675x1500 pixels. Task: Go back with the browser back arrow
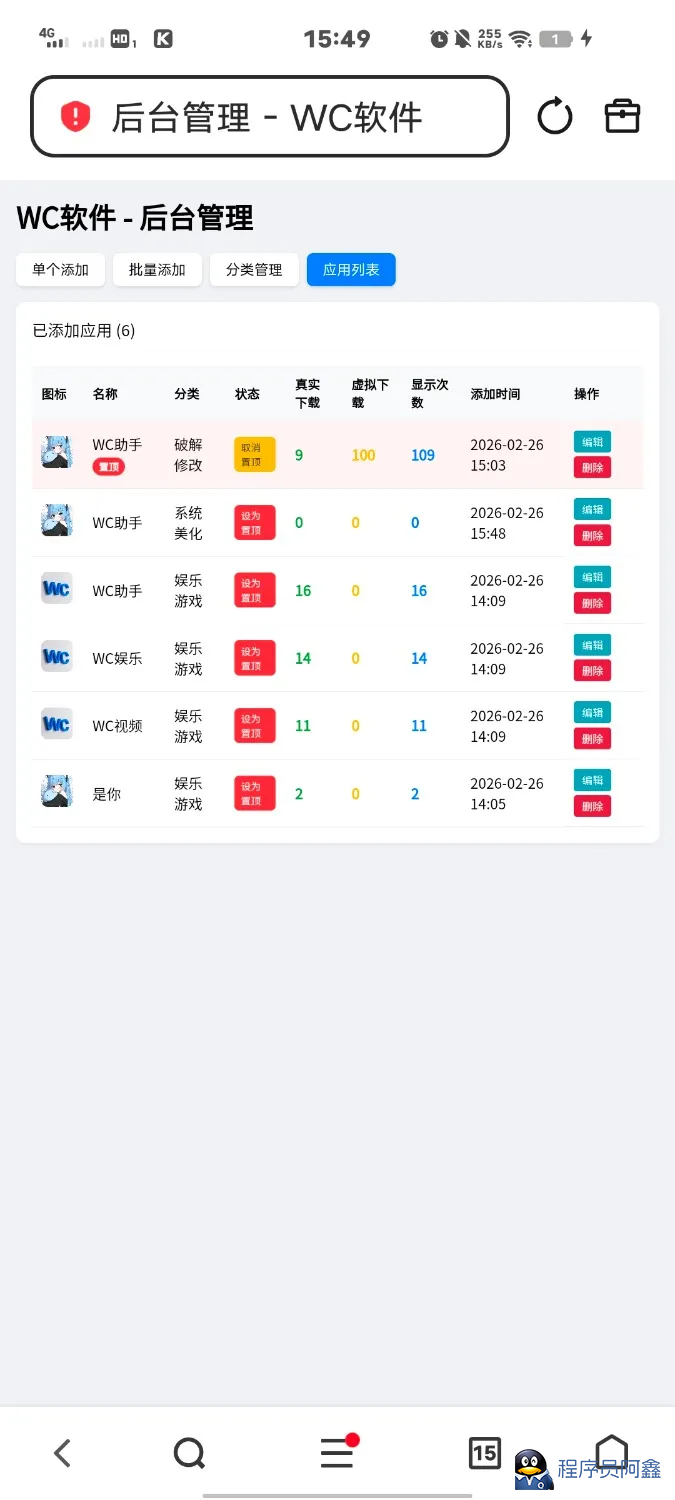pyautogui.click(x=62, y=1453)
